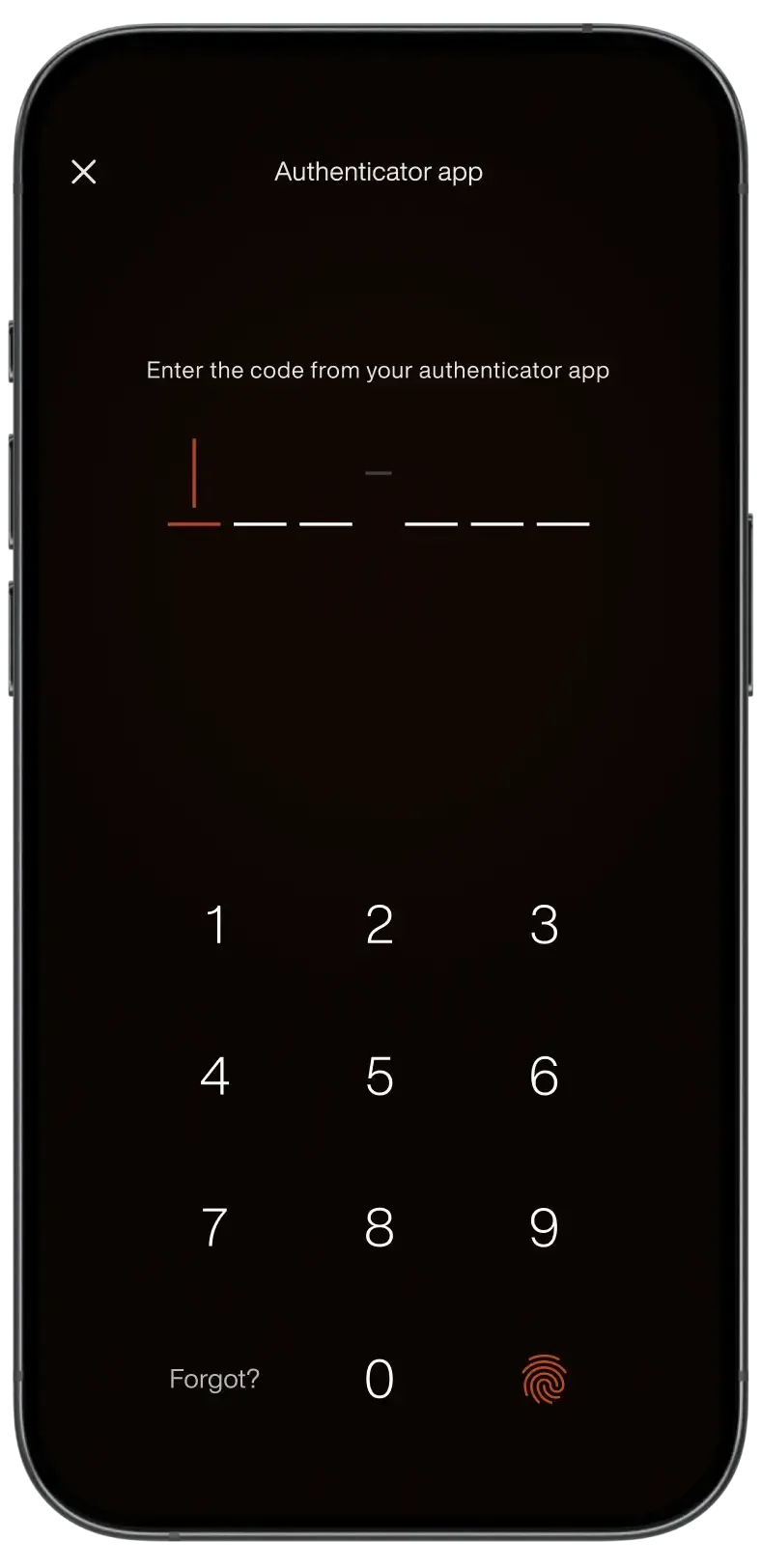Viewport: 761px width, 1568px height.
Task: Tap the number 9 key
Action: click(544, 1227)
